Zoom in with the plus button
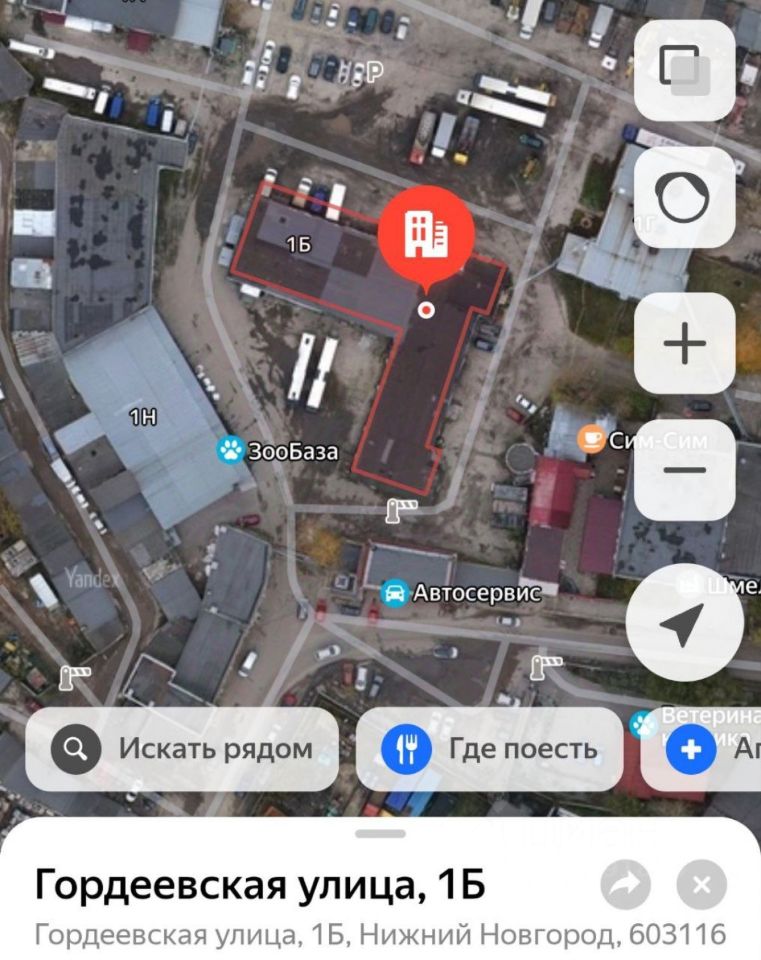Image resolution: width=761 pixels, height=960 pixels. (685, 344)
